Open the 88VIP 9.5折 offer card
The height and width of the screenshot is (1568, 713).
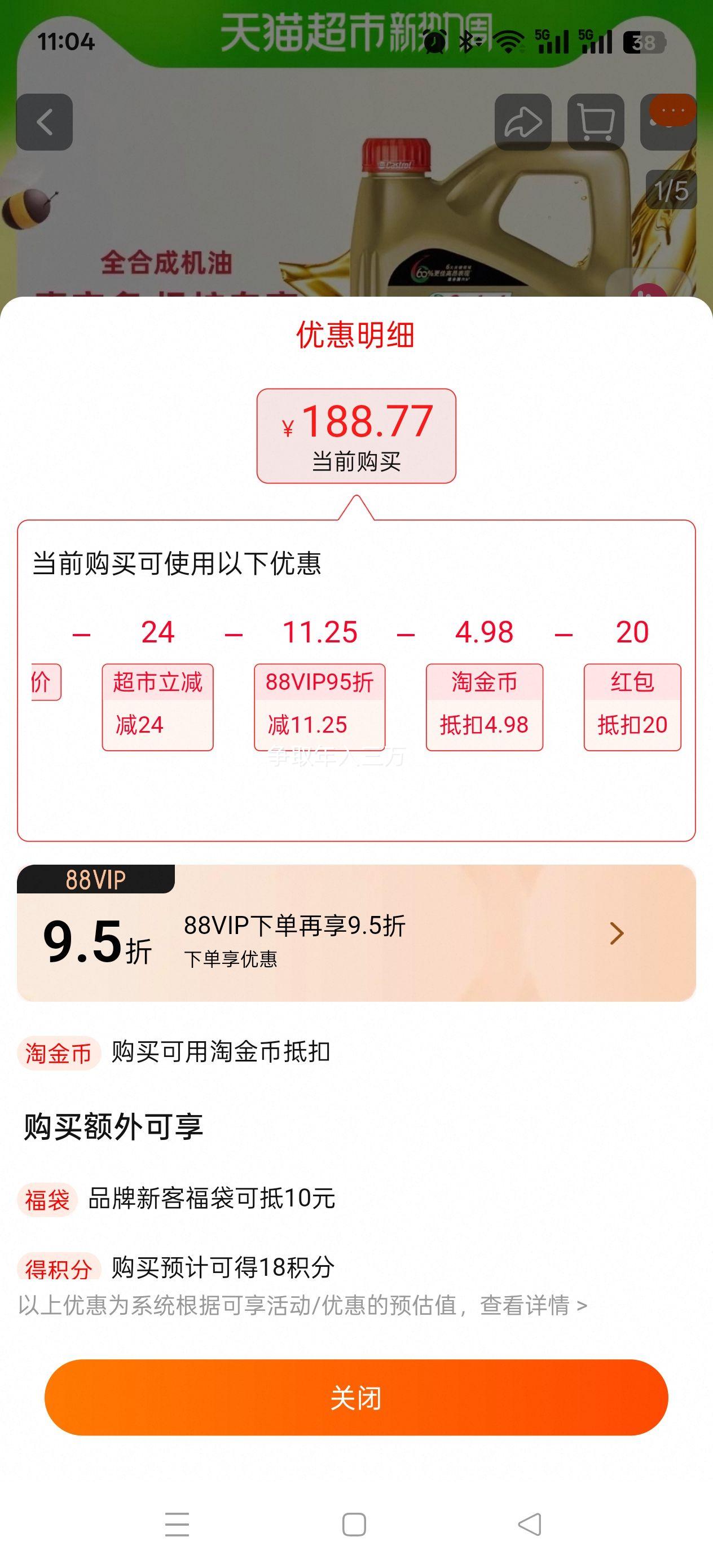[356, 932]
